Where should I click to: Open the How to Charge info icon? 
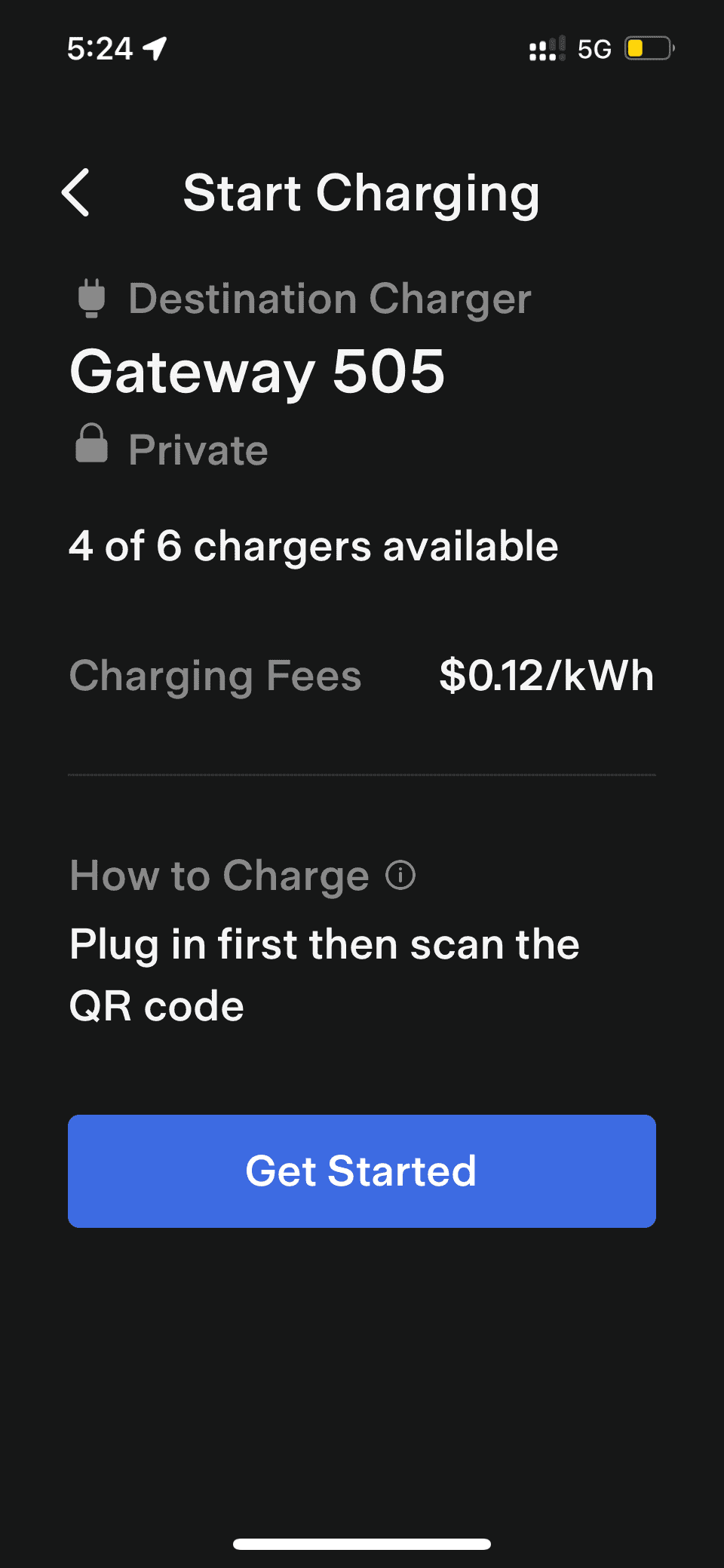(x=400, y=876)
